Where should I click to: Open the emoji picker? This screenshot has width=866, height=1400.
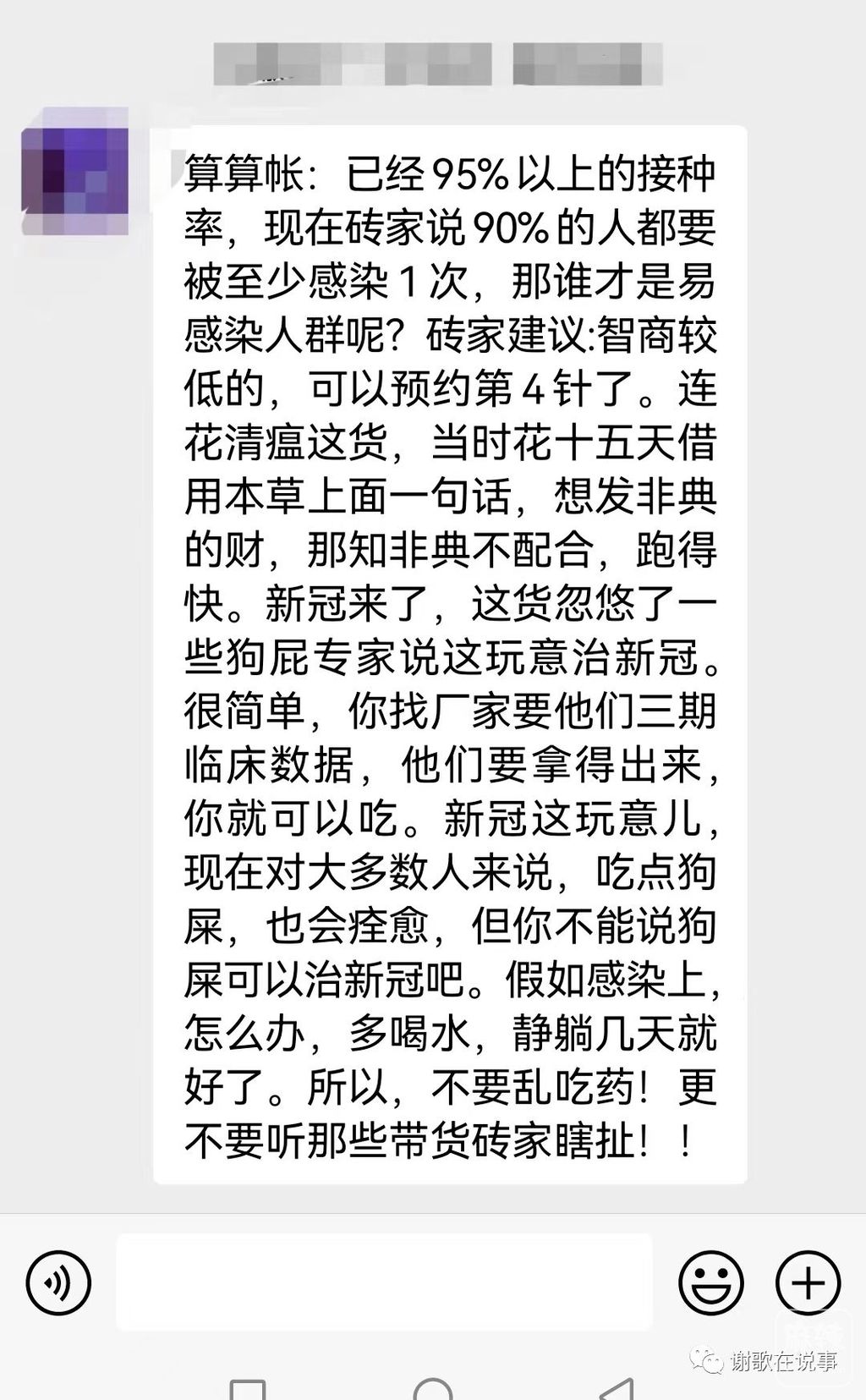pos(710,1283)
